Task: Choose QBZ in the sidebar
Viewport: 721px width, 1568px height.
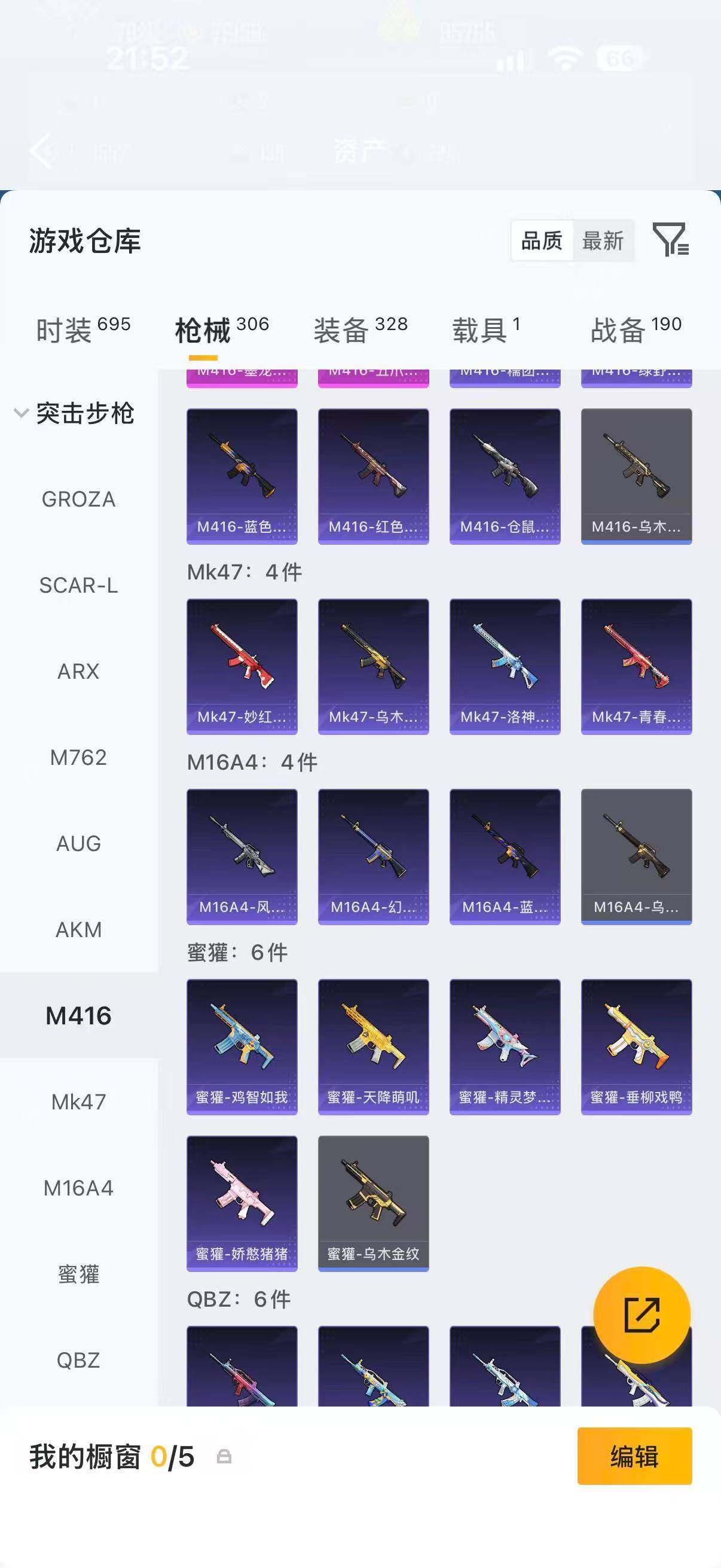Action: pos(78,1360)
